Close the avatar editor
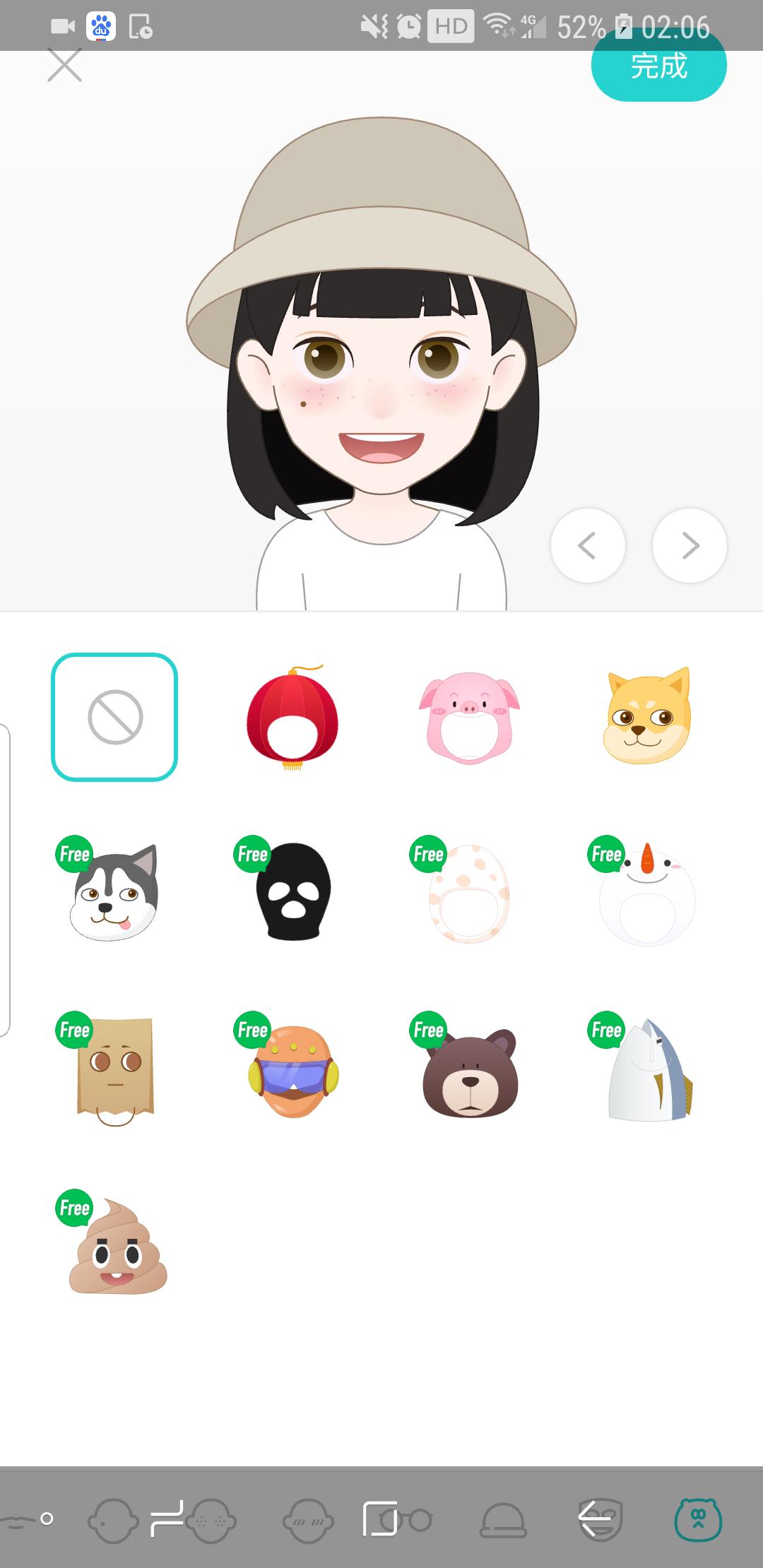763x1568 pixels. click(64, 66)
